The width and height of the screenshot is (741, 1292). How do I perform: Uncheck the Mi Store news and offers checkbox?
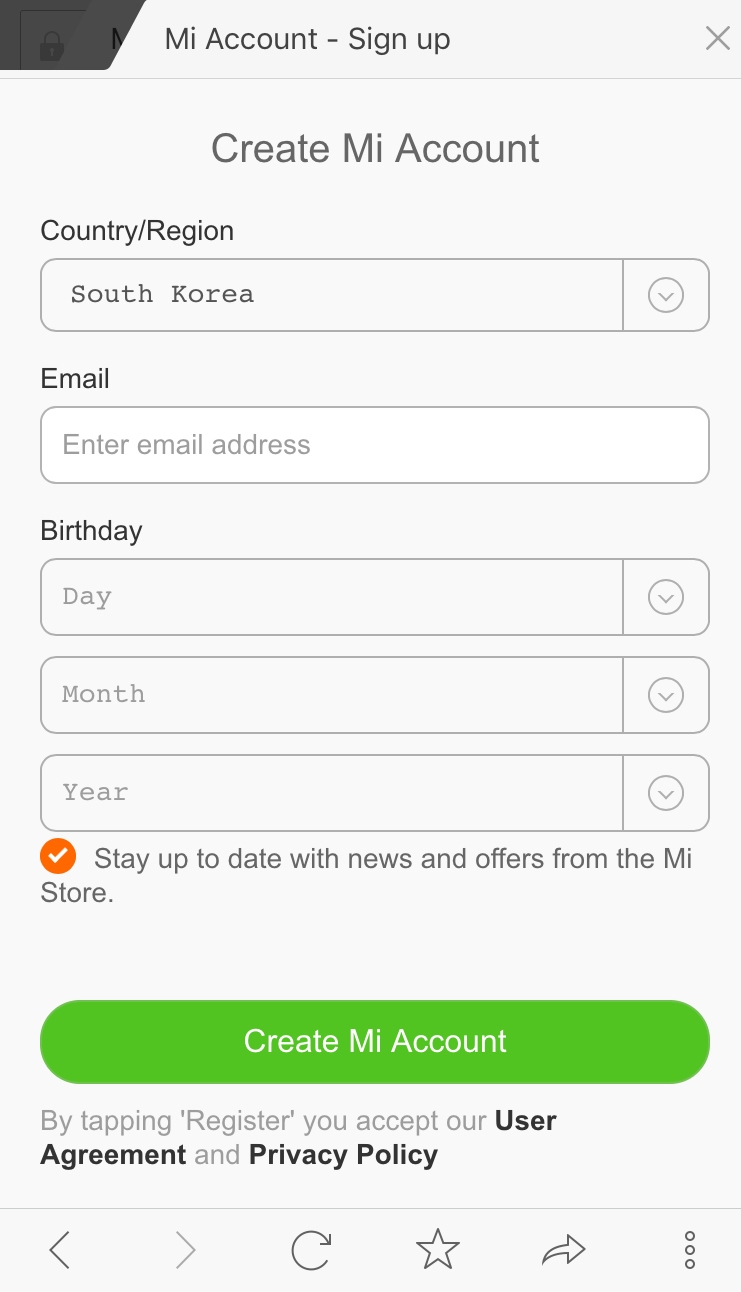[58, 857]
